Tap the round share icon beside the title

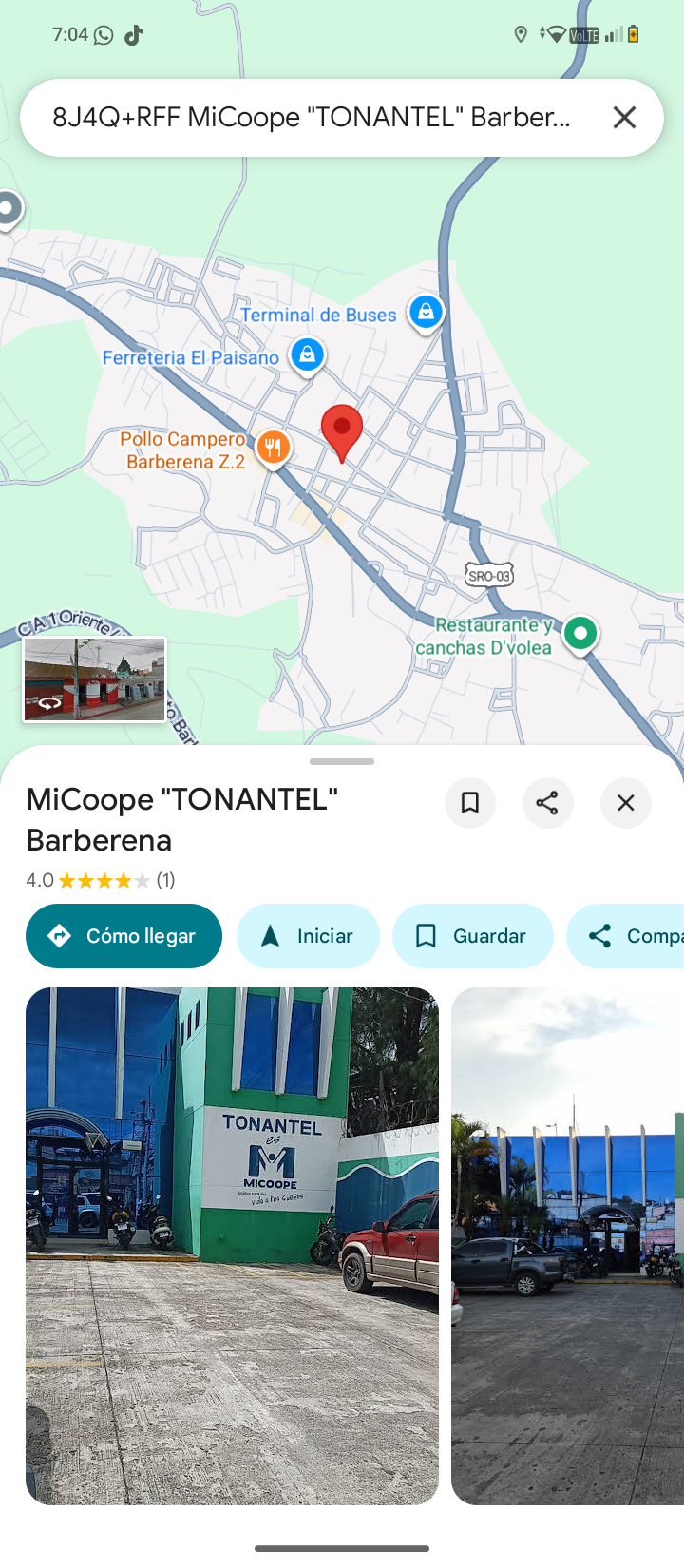(547, 802)
